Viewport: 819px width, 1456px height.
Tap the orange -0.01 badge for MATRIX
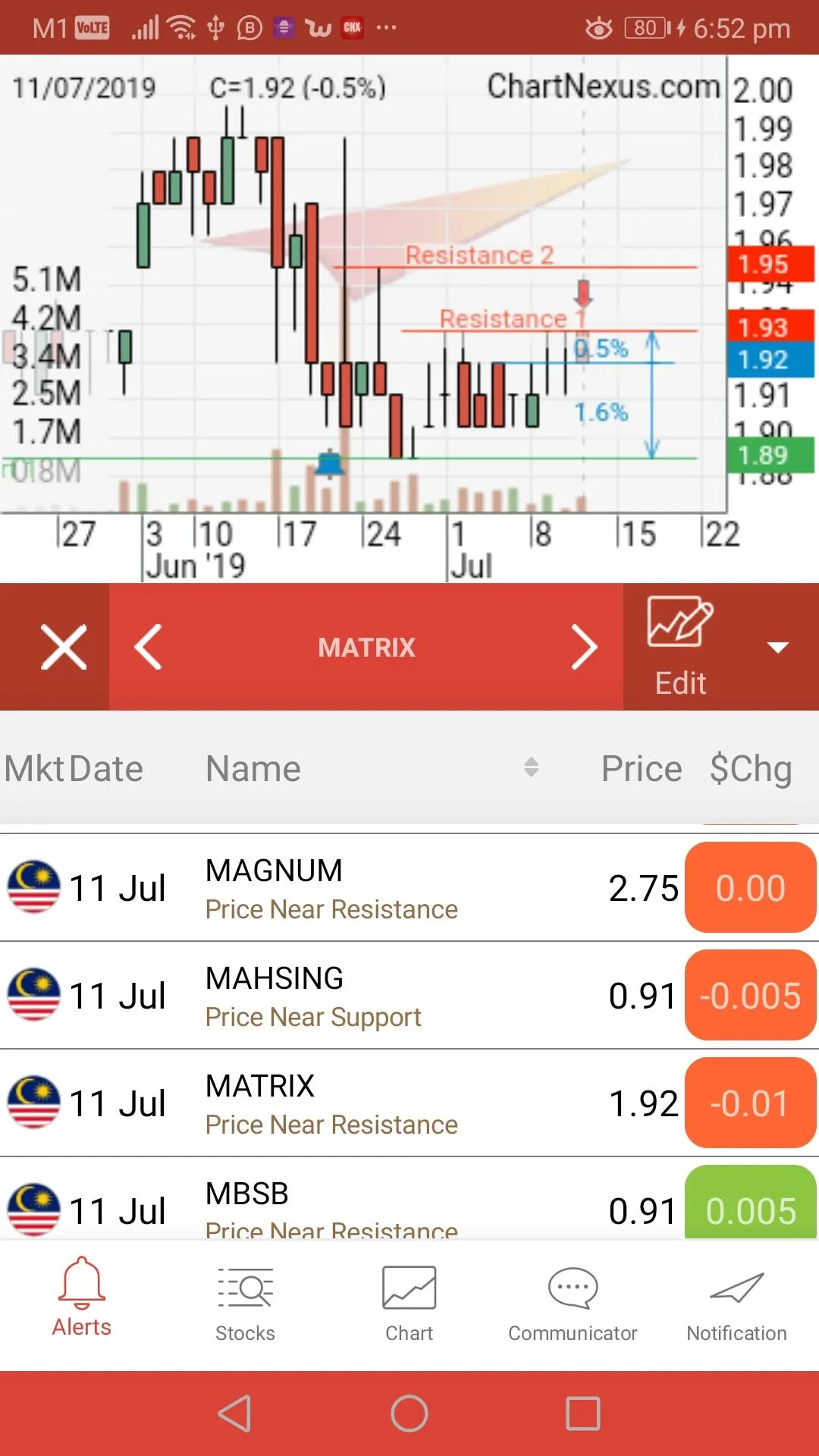click(749, 1103)
